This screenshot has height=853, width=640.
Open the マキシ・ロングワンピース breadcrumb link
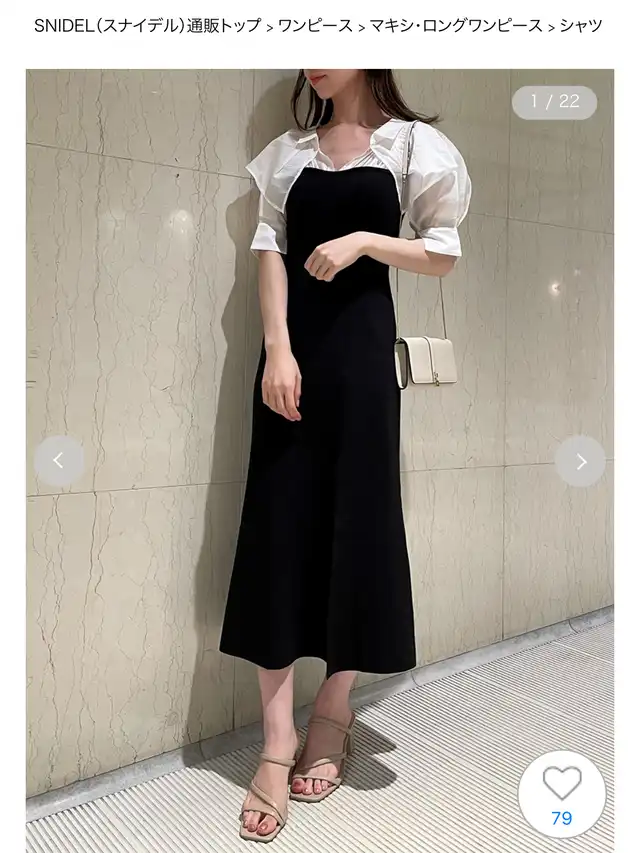pyautogui.click(x=456, y=26)
